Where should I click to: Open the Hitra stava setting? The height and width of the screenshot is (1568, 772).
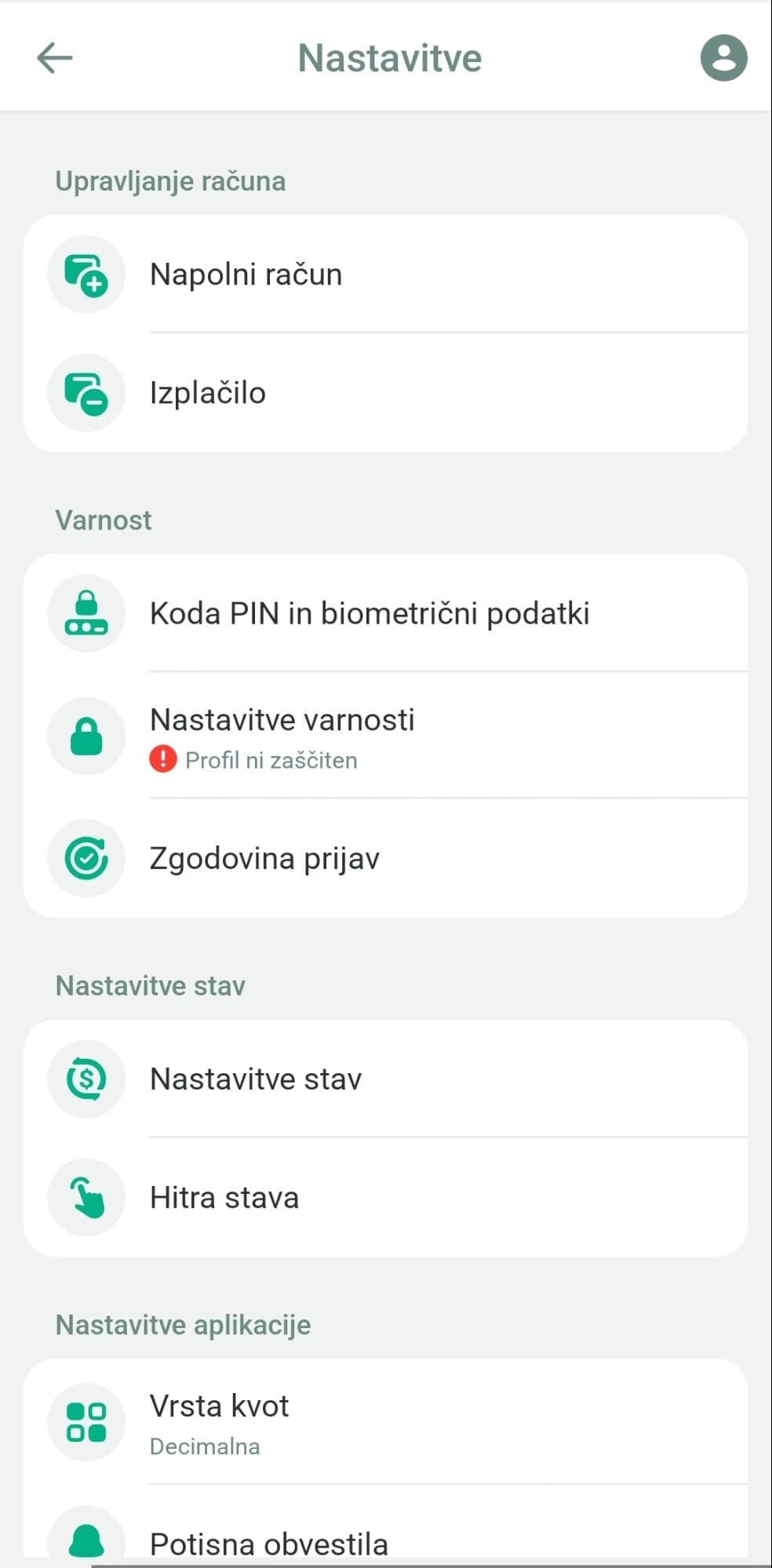pos(224,1198)
